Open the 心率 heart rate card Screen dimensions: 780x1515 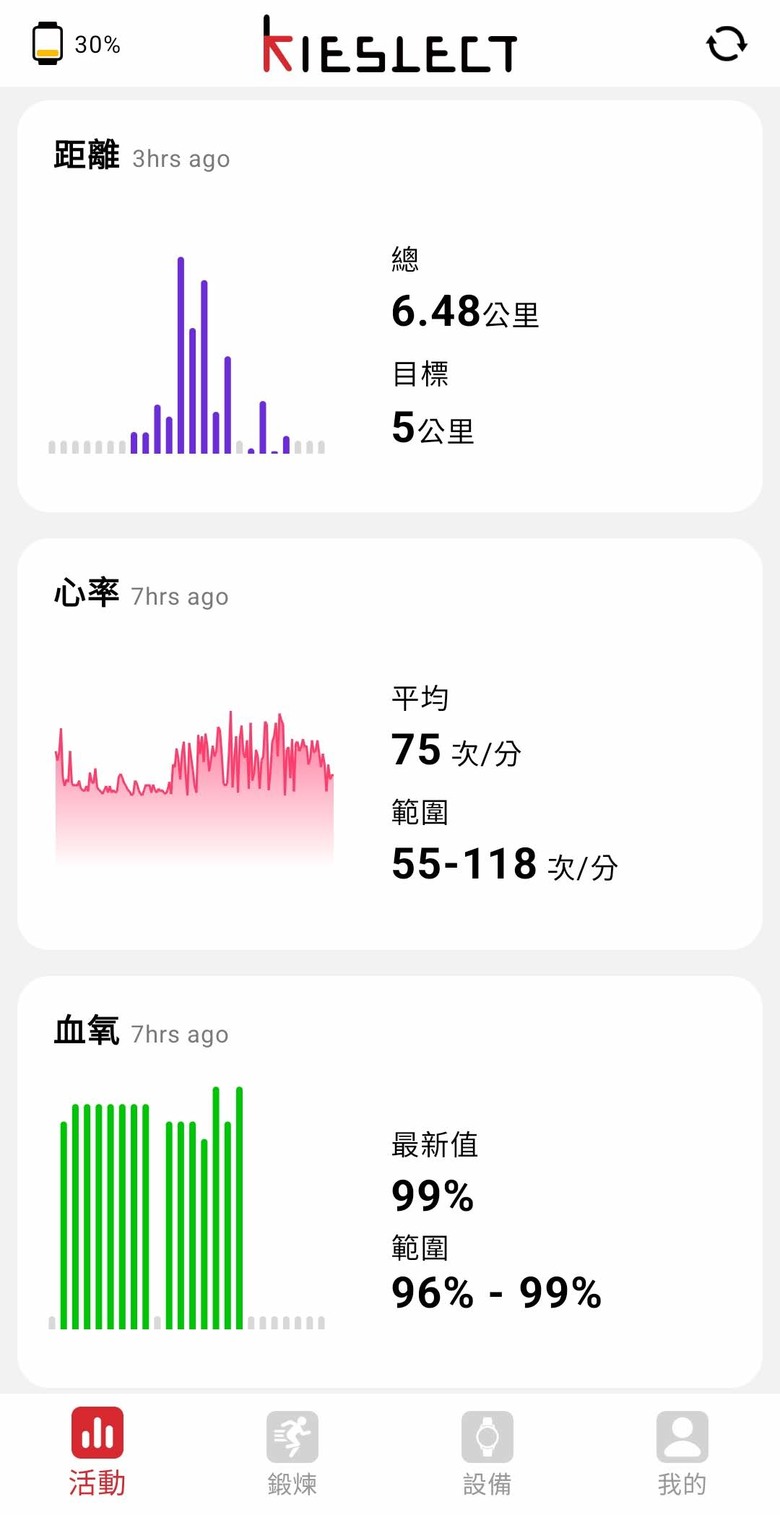click(390, 744)
